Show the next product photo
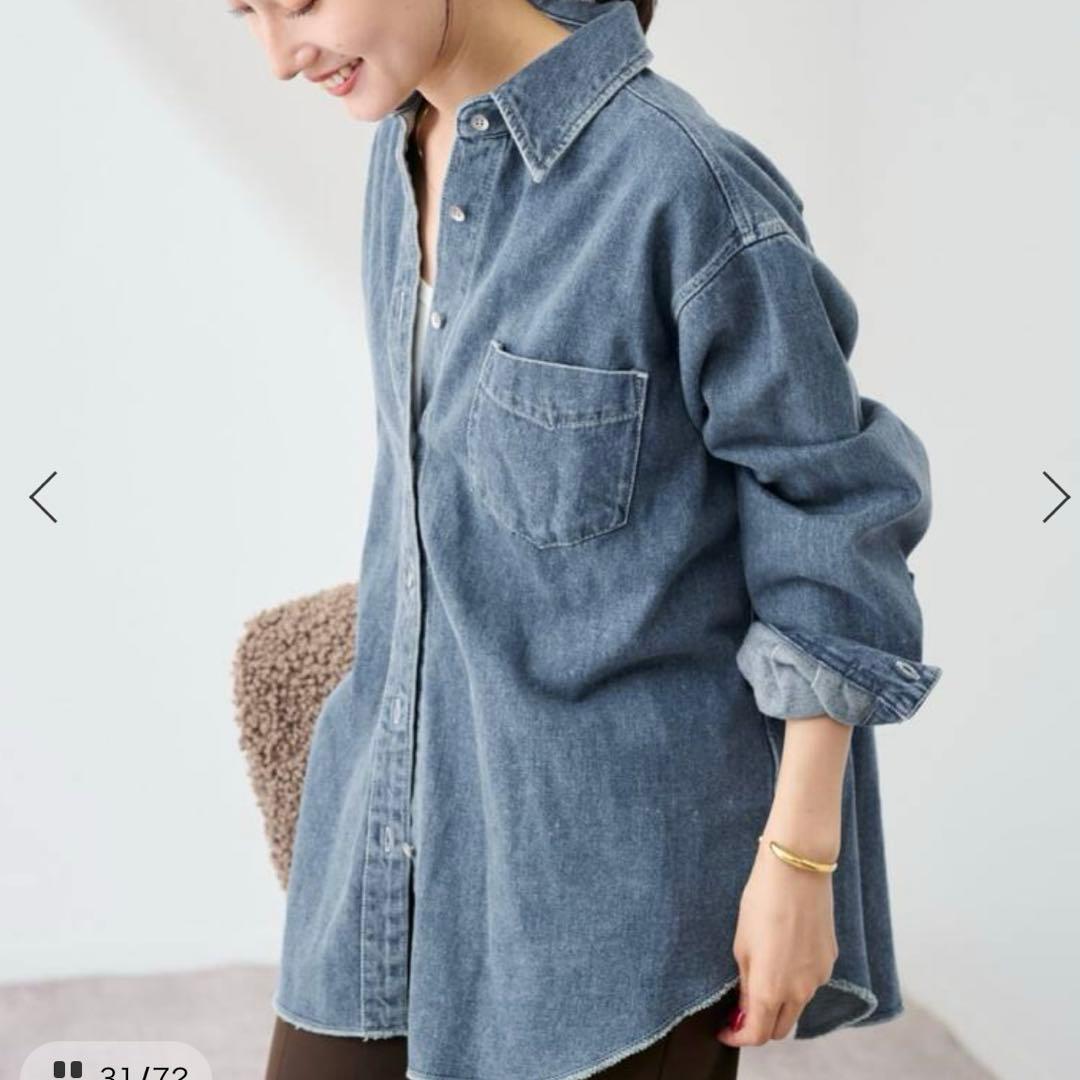Image resolution: width=1080 pixels, height=1080 pixels. pos(1055,497)
